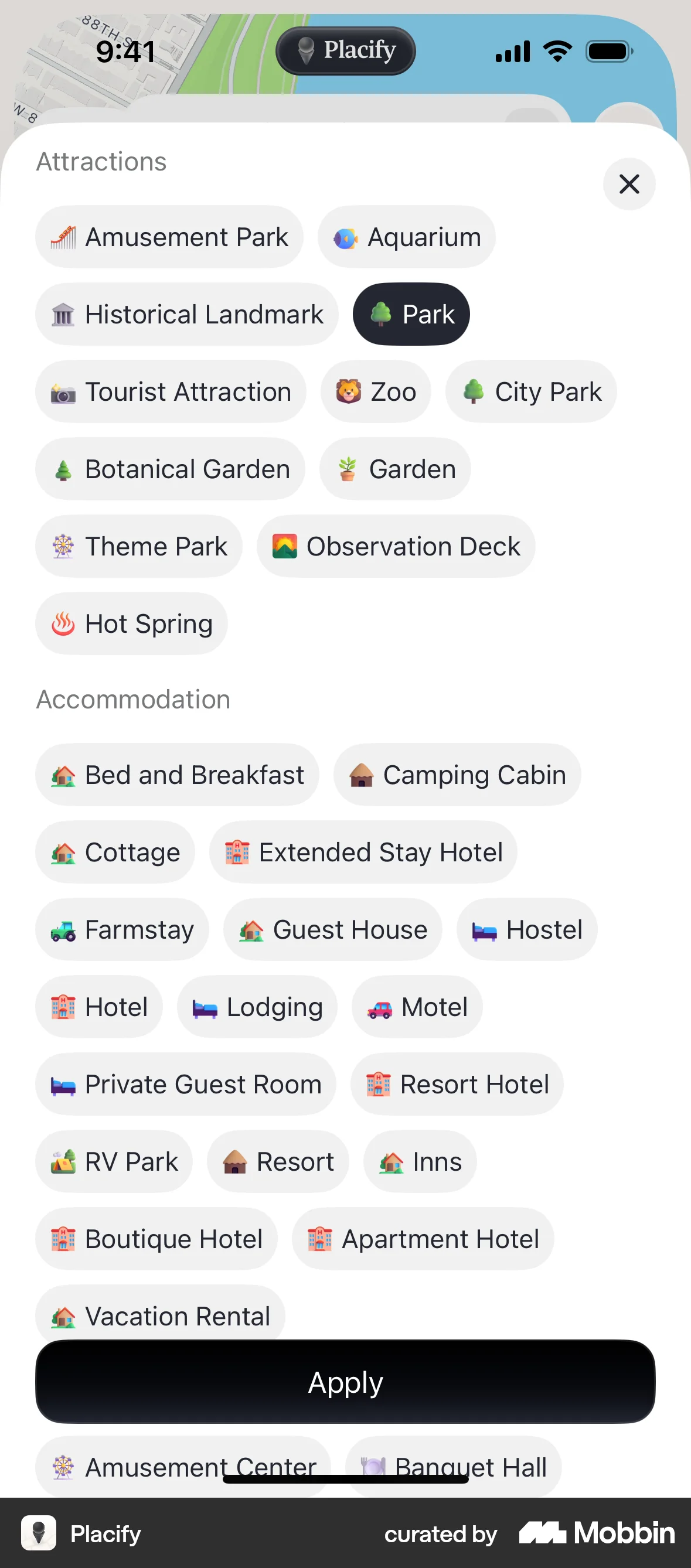The width and height of the screenshot is (691, 1568).
Task: Close the Attractions filter sheet
Action: coord(629,184)
